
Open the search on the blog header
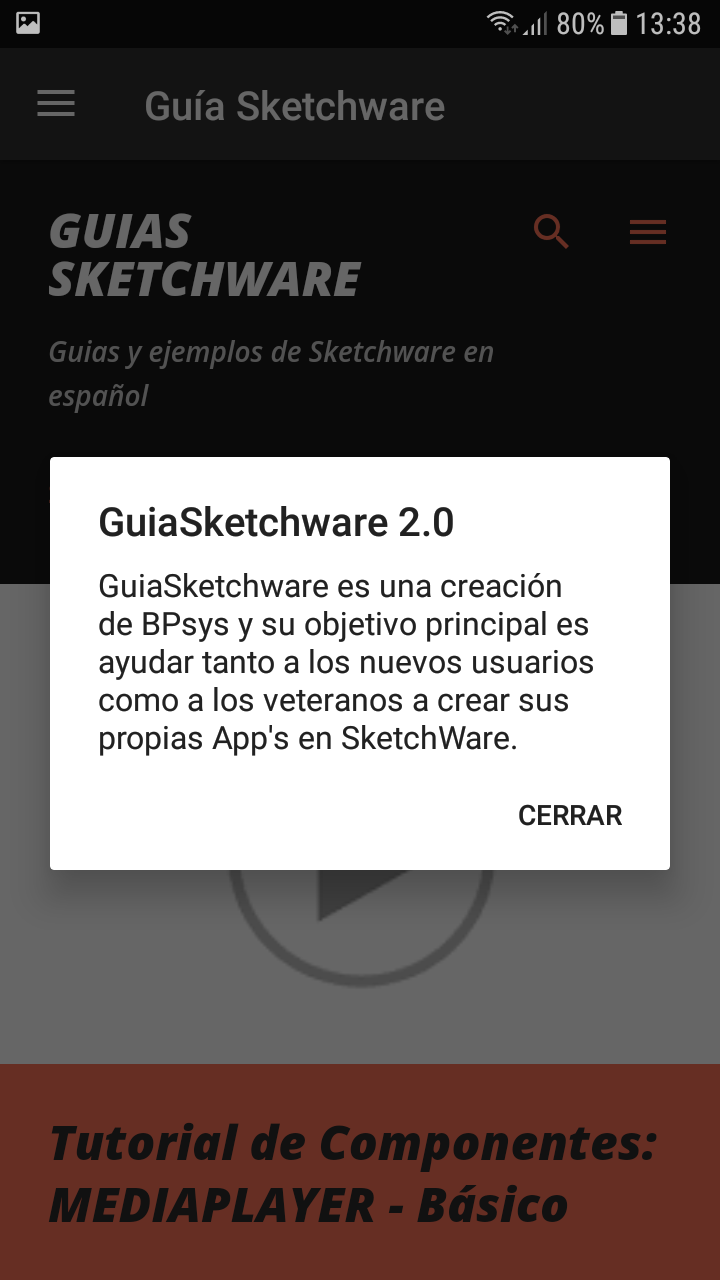(x=551, y=232)
